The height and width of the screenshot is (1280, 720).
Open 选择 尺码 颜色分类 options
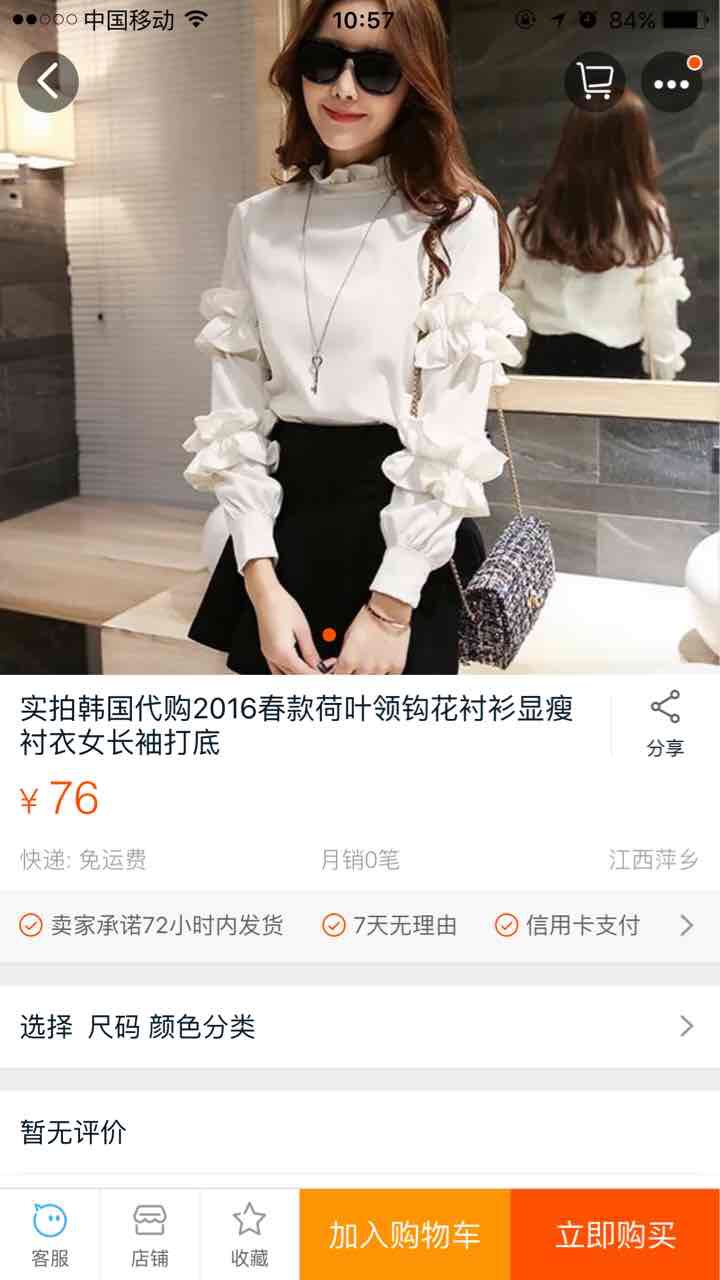[360, 1026]
